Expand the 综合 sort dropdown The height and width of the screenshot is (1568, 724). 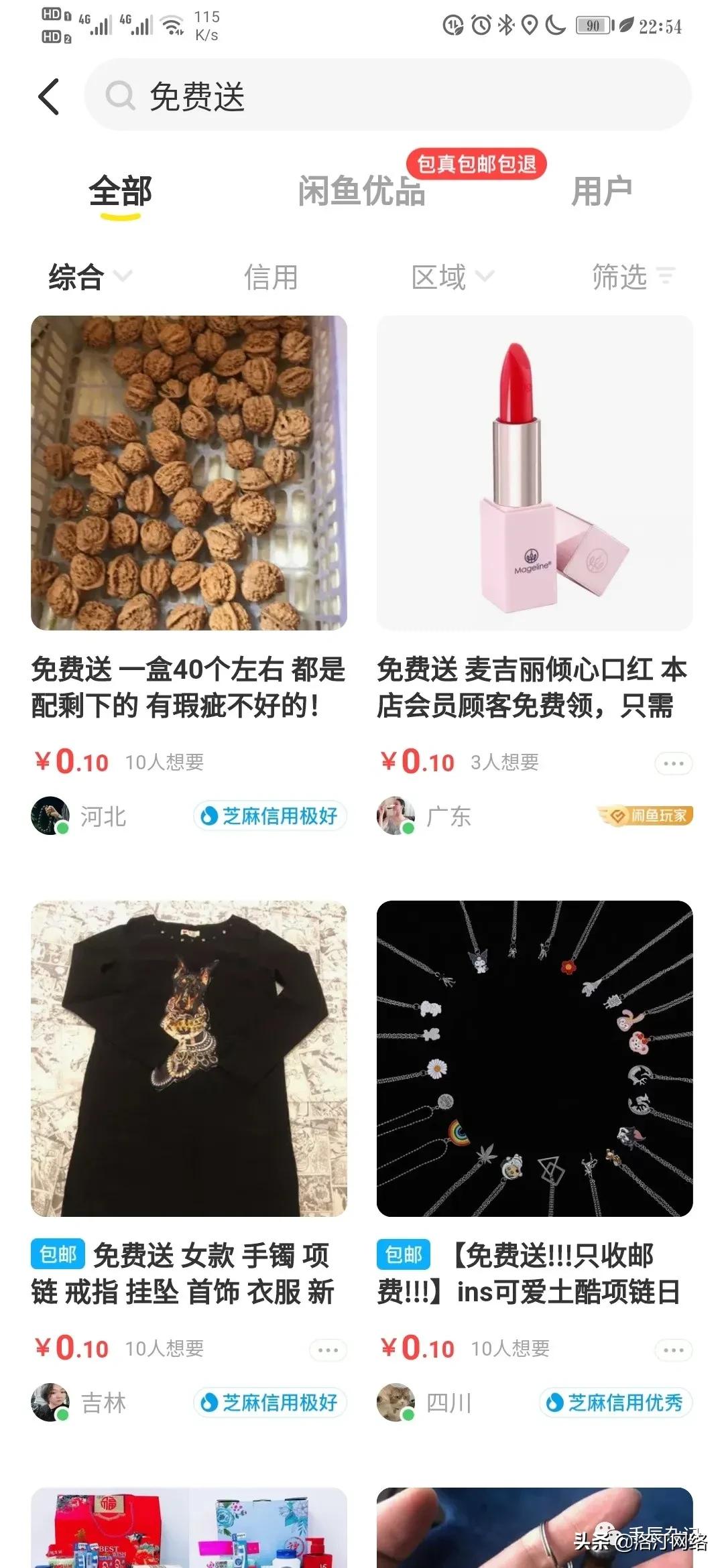[87, 275]
